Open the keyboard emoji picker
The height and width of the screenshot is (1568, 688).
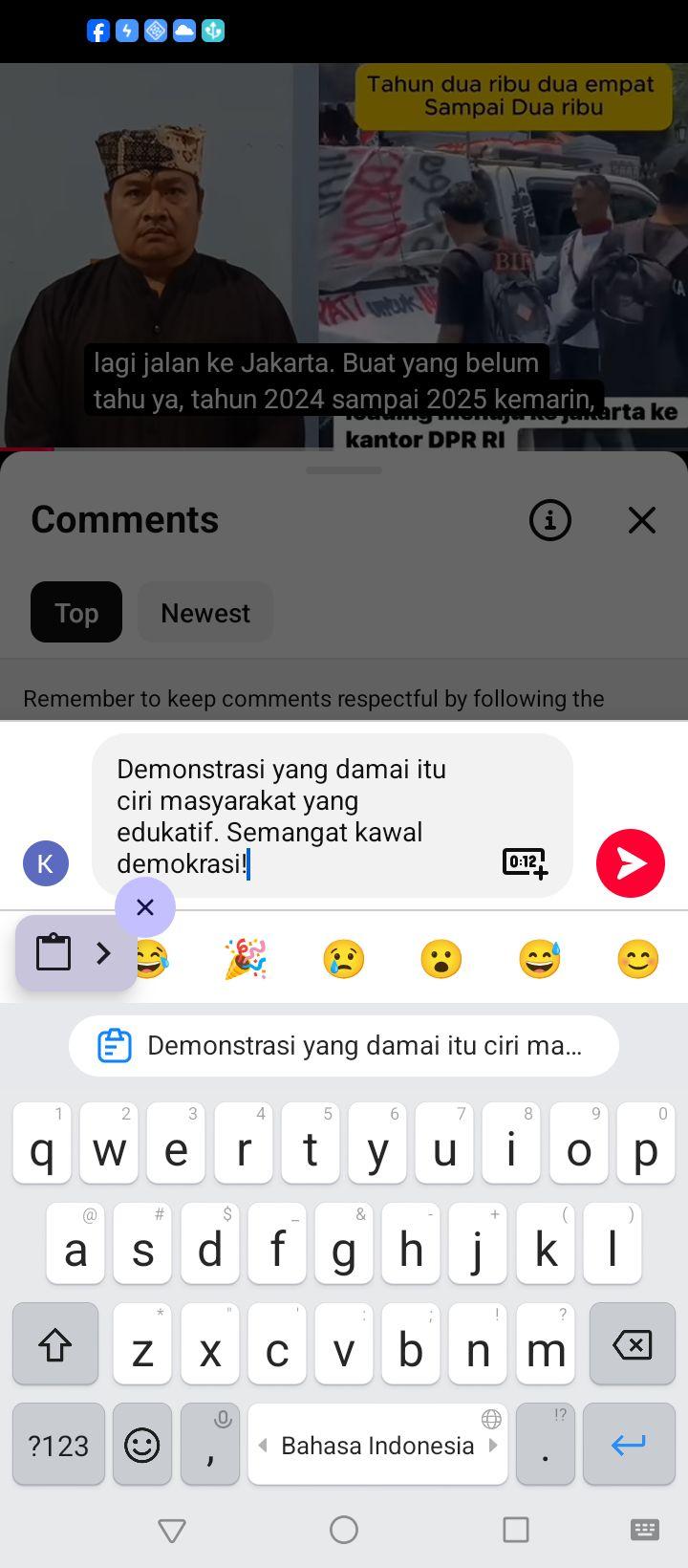click(142, 1445)
